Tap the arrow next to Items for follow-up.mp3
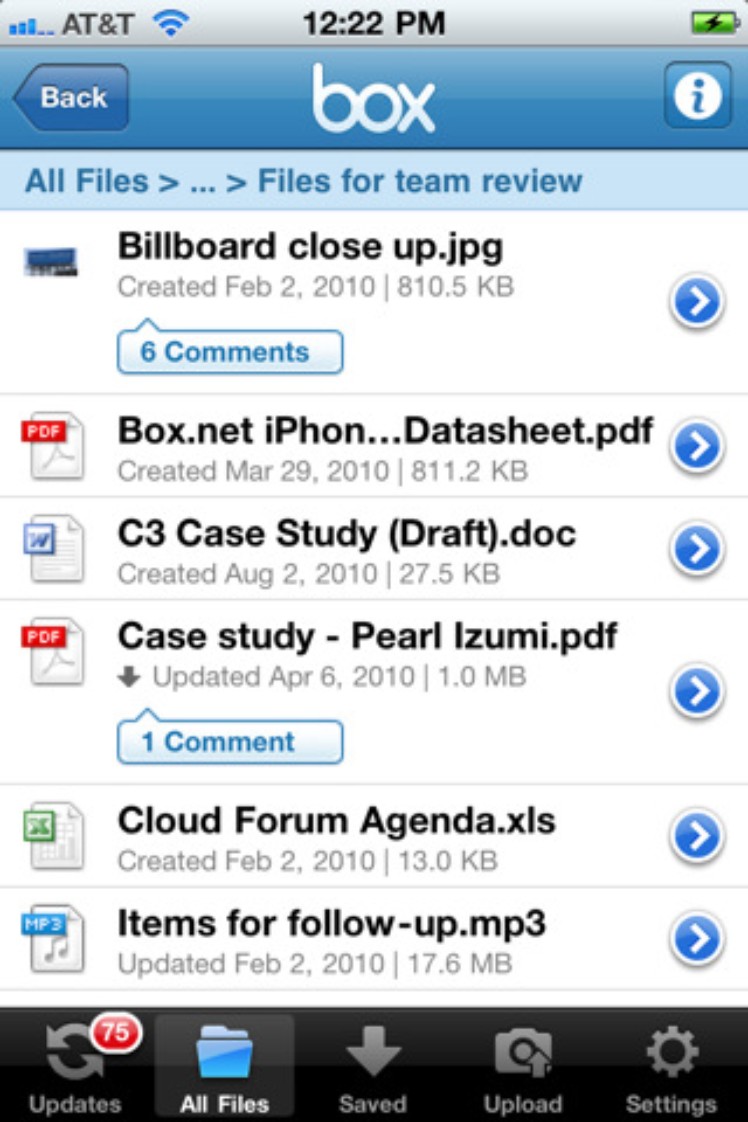 click(697, 938)
